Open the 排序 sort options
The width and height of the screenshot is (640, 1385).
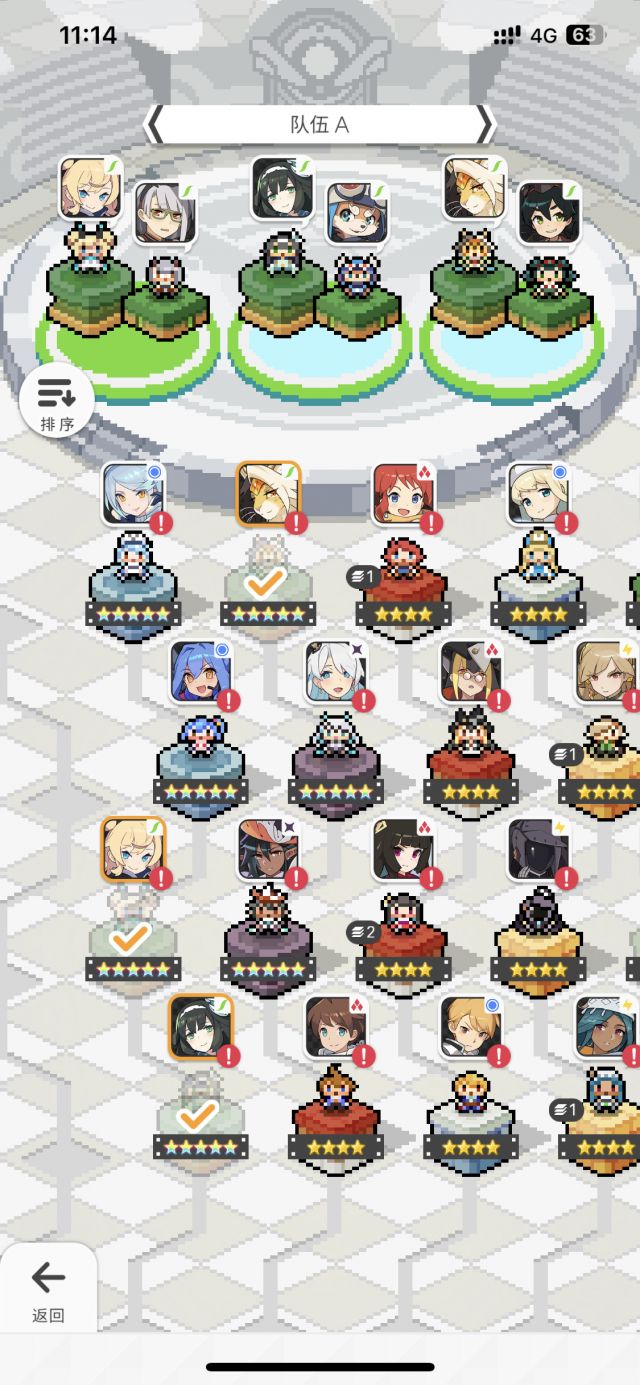(x=57, y=402)
